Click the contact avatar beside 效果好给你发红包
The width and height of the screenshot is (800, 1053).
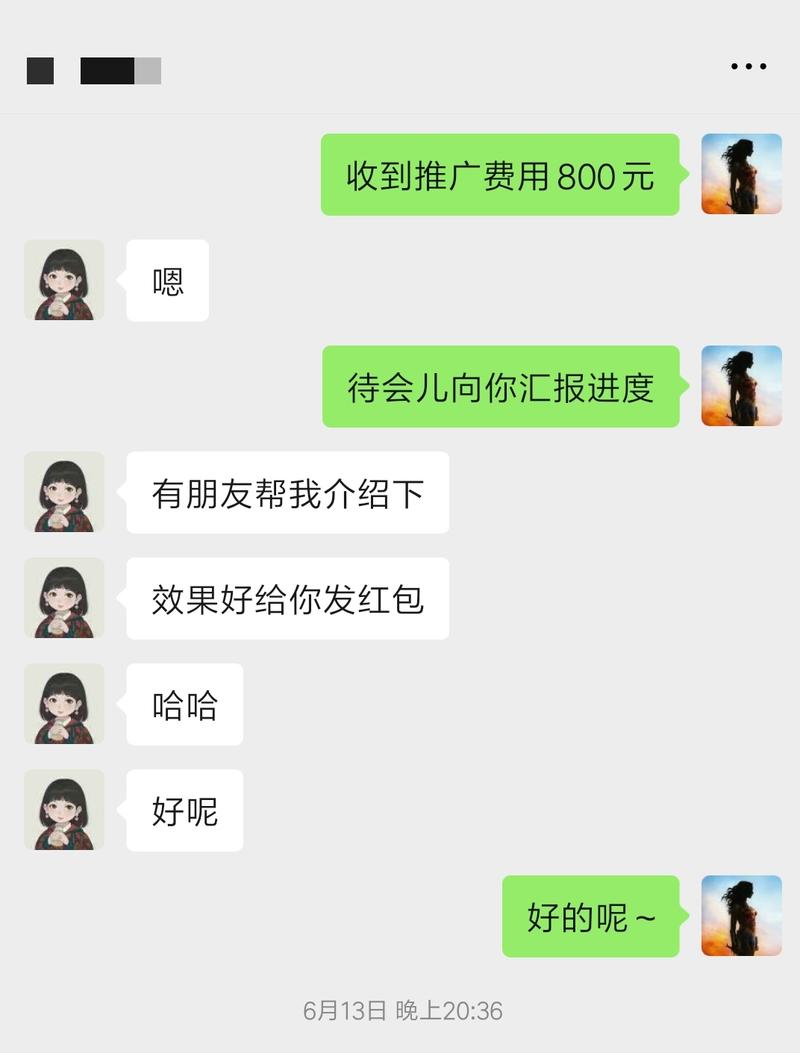tap(64, 599)
